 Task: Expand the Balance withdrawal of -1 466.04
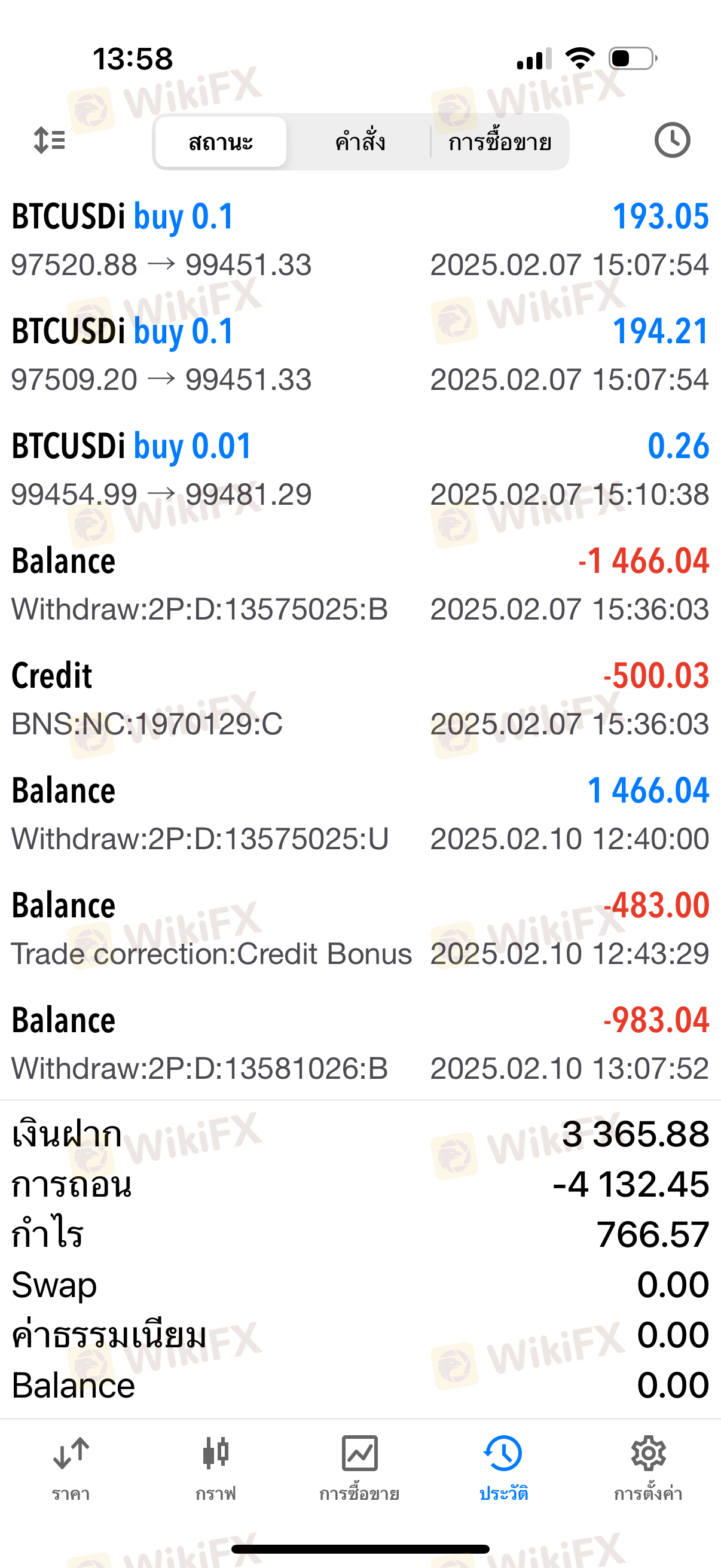tap(360, 584)
